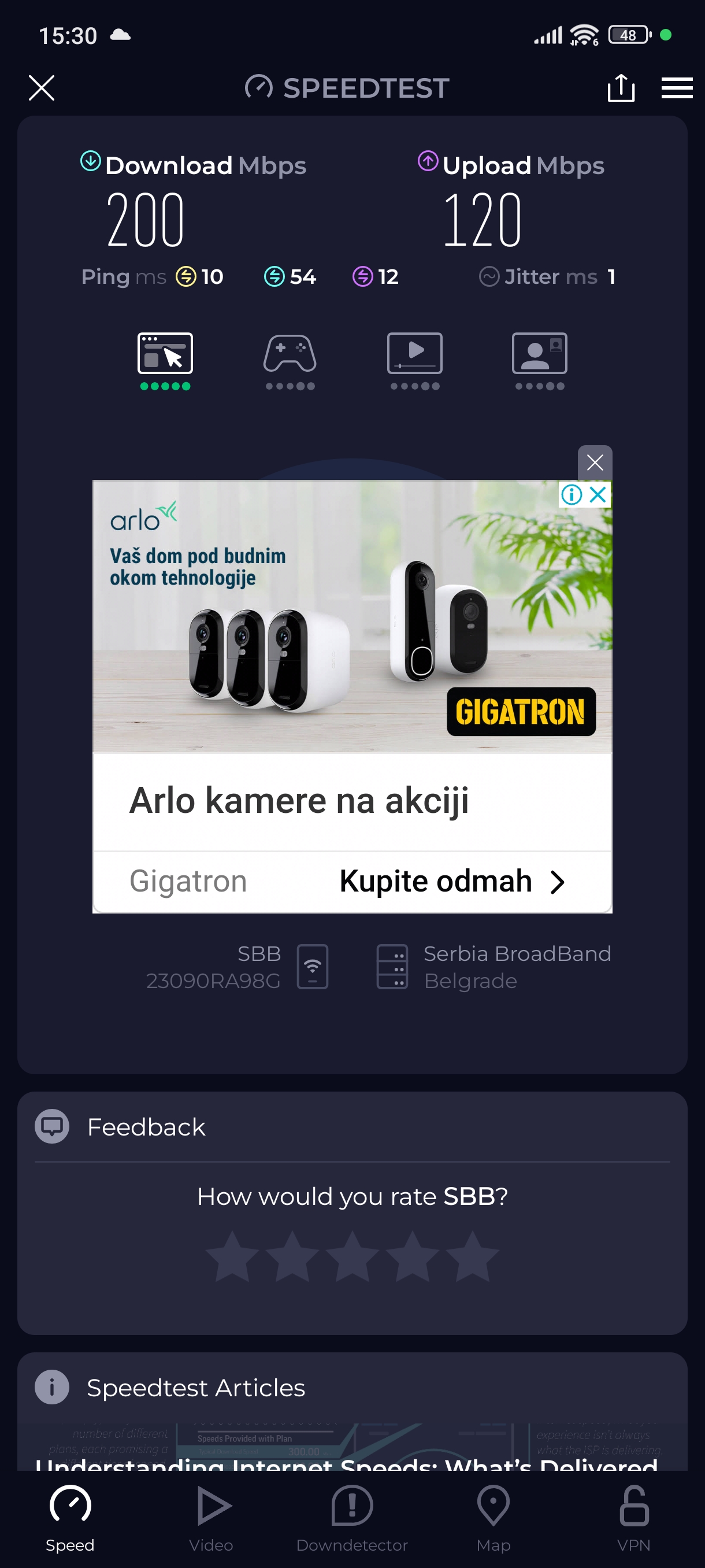Screen dimensions: 705x1568
Task: Close the speed test results
Action: (x=42, y=88)
